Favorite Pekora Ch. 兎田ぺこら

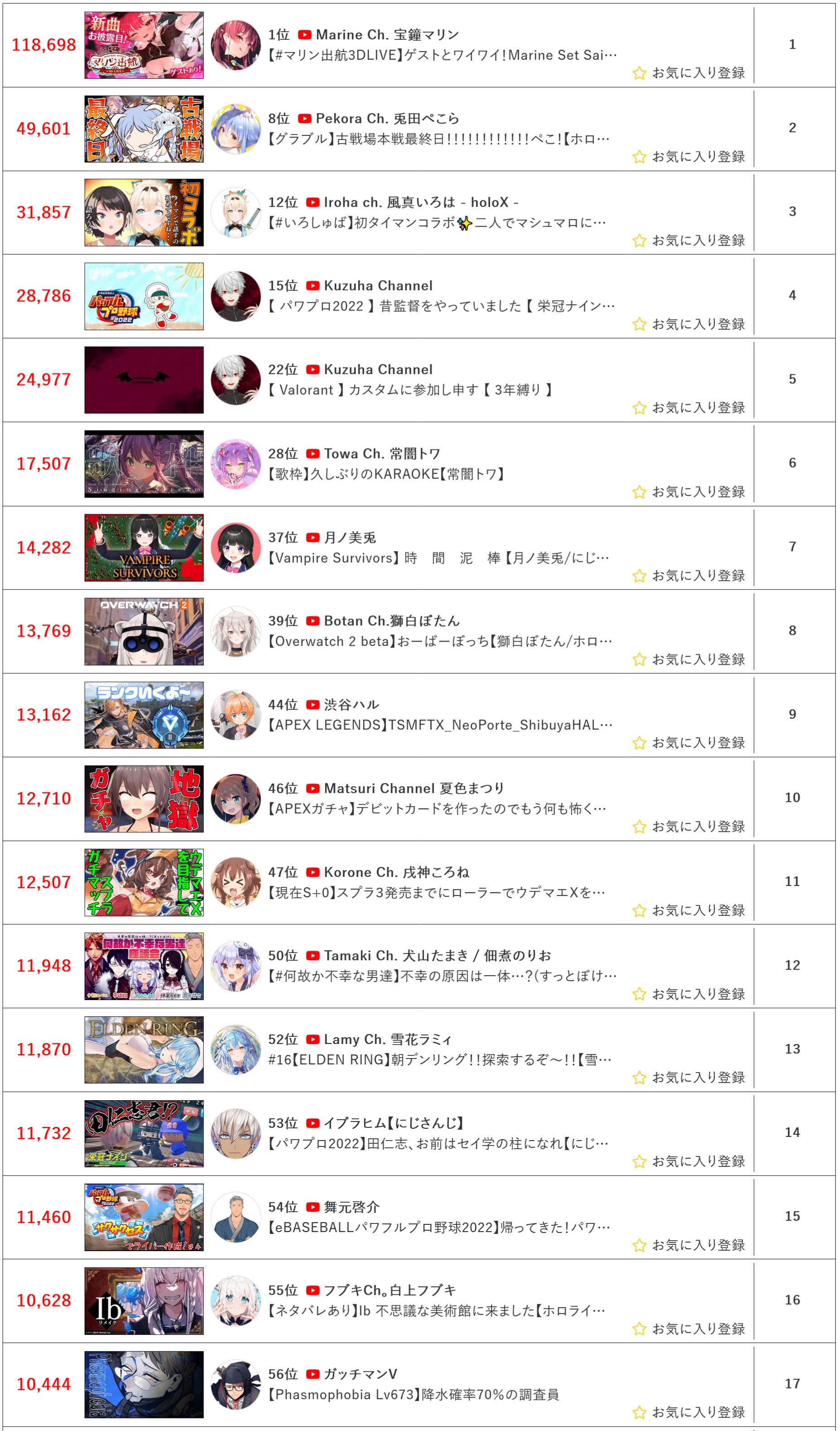click(x=689, y=157)
